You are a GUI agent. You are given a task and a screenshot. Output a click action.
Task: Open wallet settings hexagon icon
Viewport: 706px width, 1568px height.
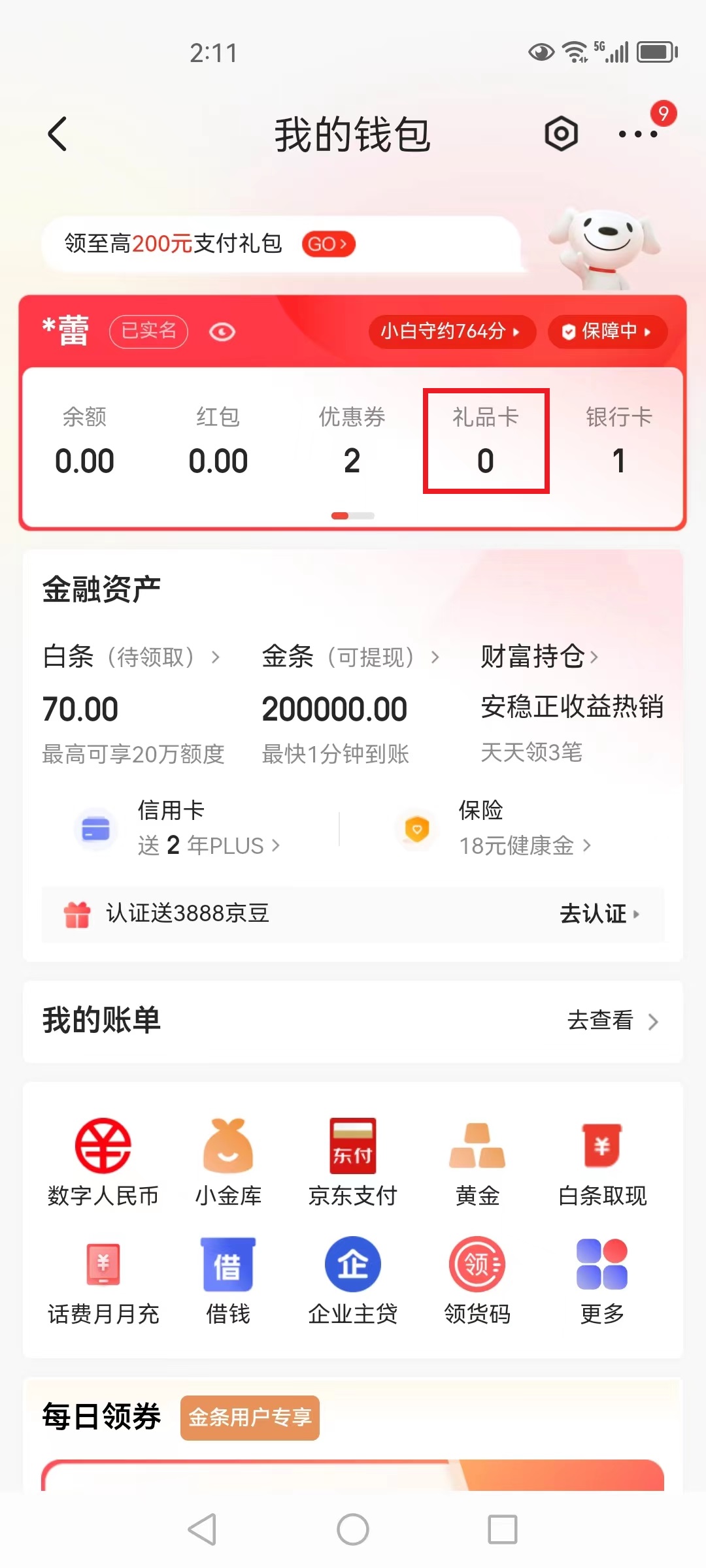(561, 134)
